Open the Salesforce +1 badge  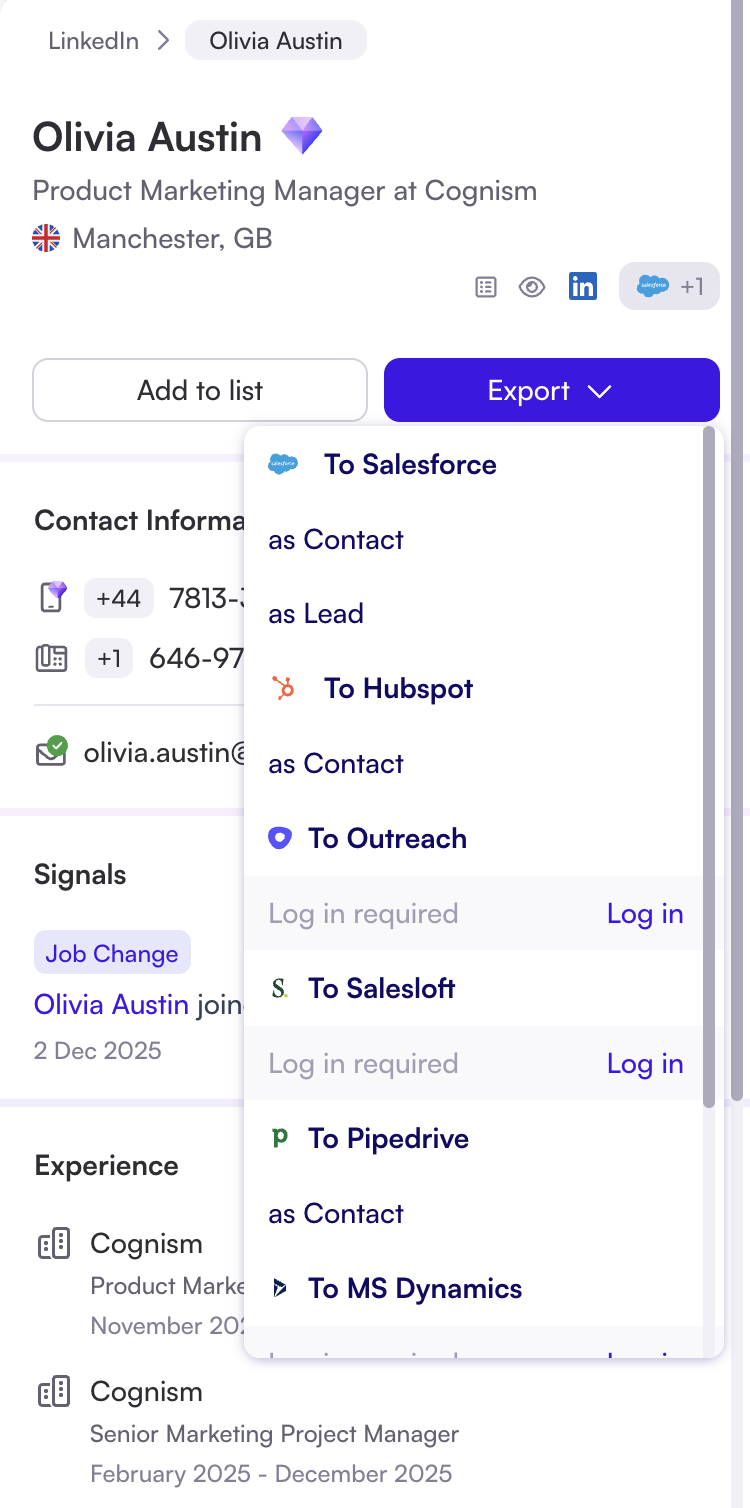(x=669, y=287)
